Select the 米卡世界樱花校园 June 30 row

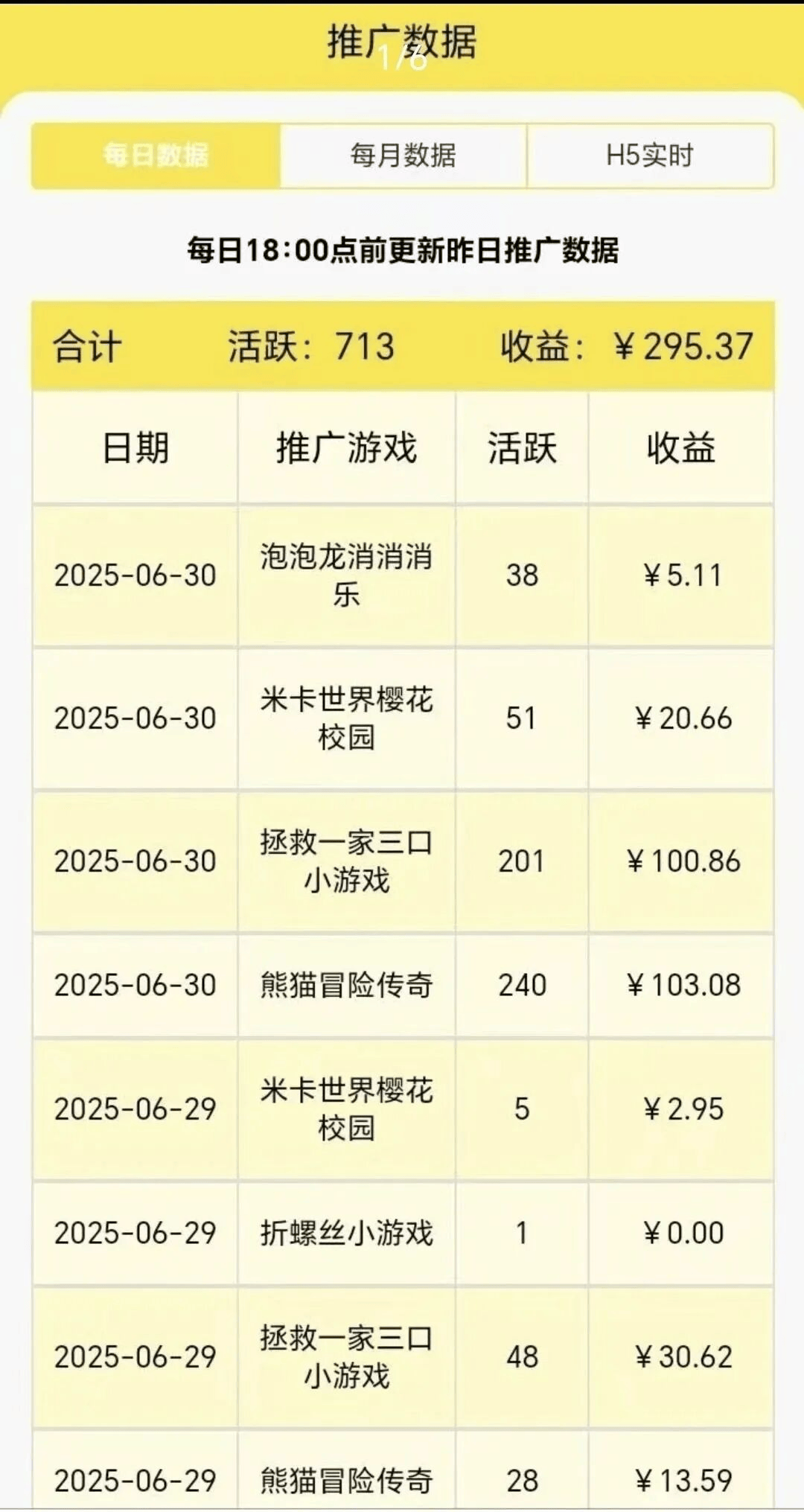point(346,717)
